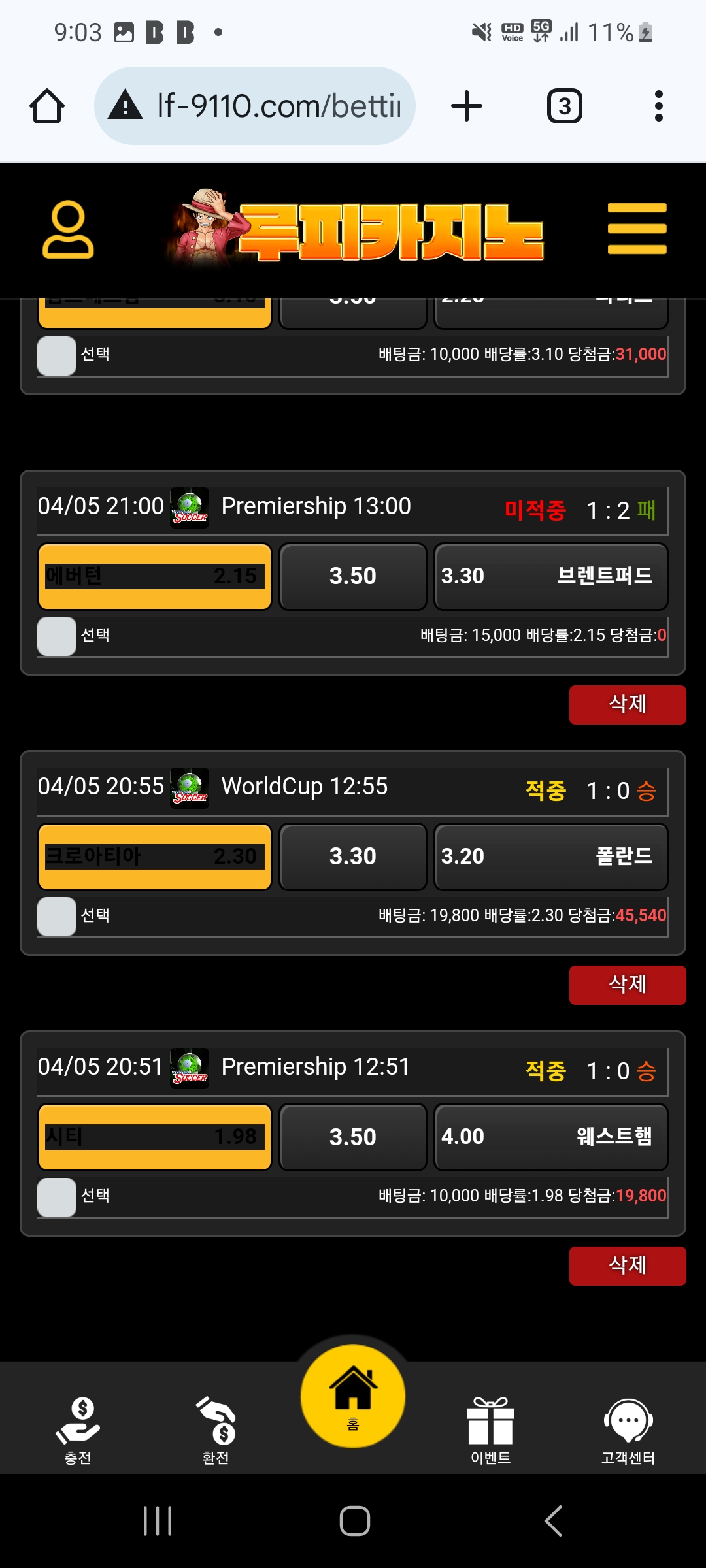
Task: Open the 고객센터 support tab
Action: tap(628, 1429)
